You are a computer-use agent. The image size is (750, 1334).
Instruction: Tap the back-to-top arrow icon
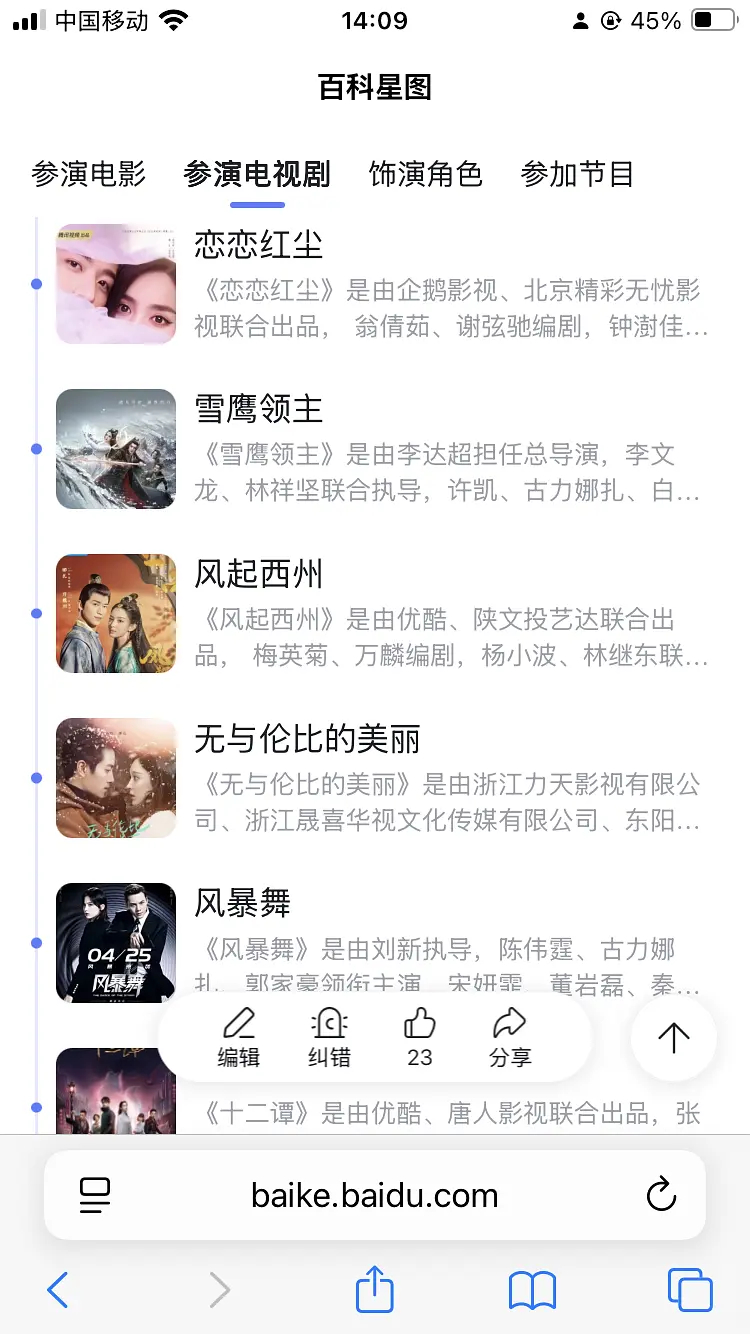[673, 1039]
